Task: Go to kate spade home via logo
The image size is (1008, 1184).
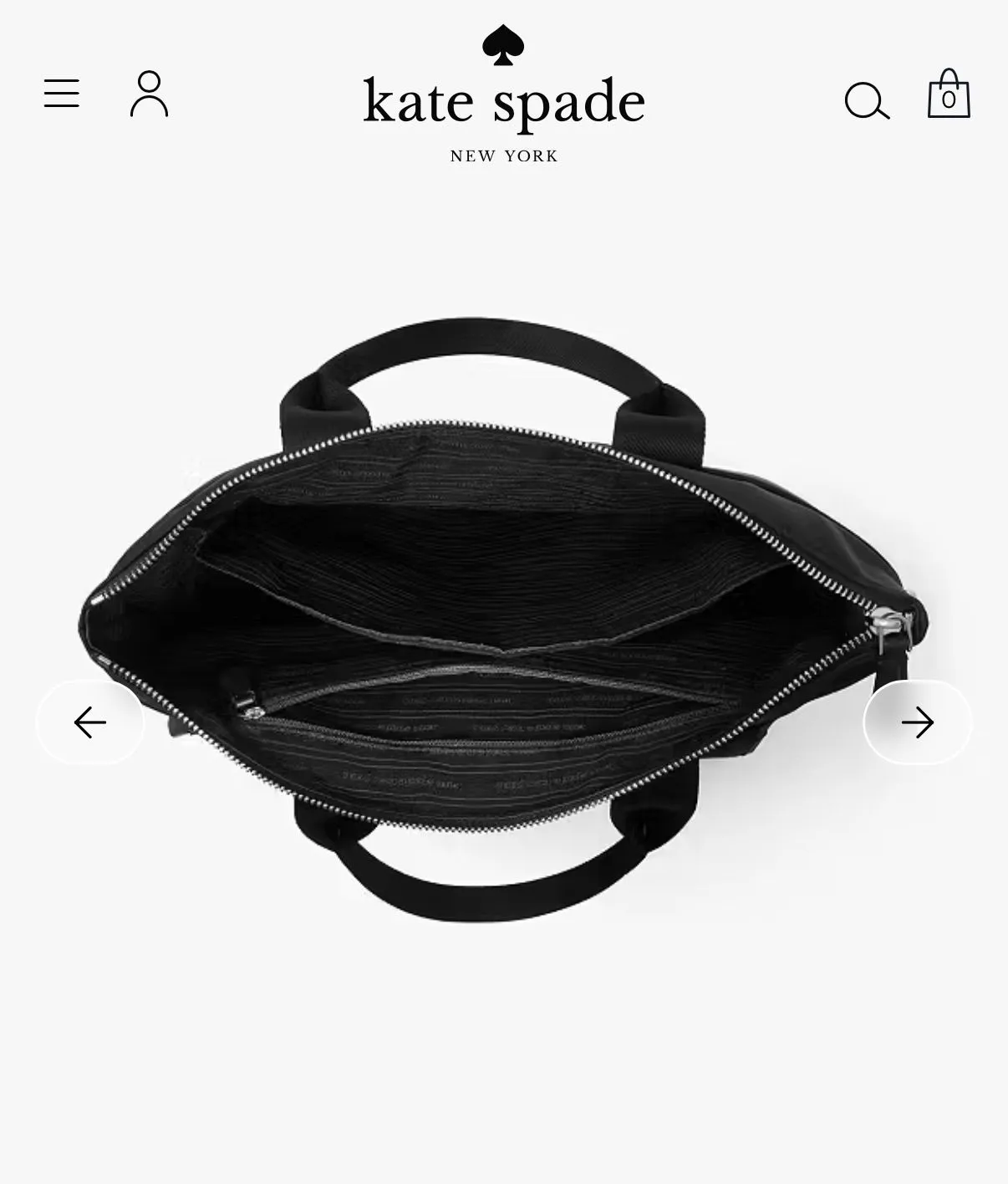Action: pos(504,94)
